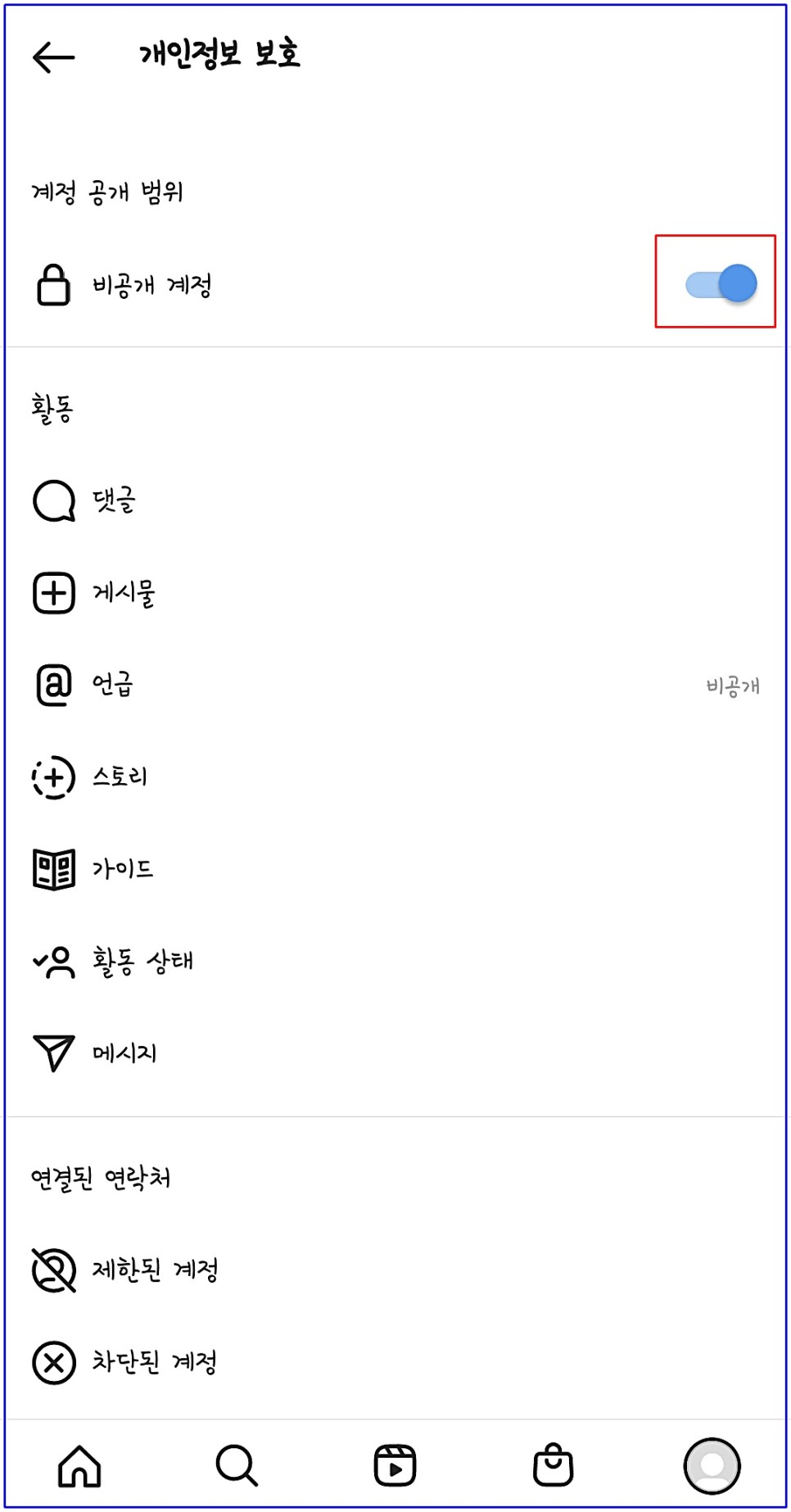Image resolution: width=791 pixels, height=1512 pixels.
Task: Open 스토리 settings via dotted-circle icon
Action: tap(52, 778)
